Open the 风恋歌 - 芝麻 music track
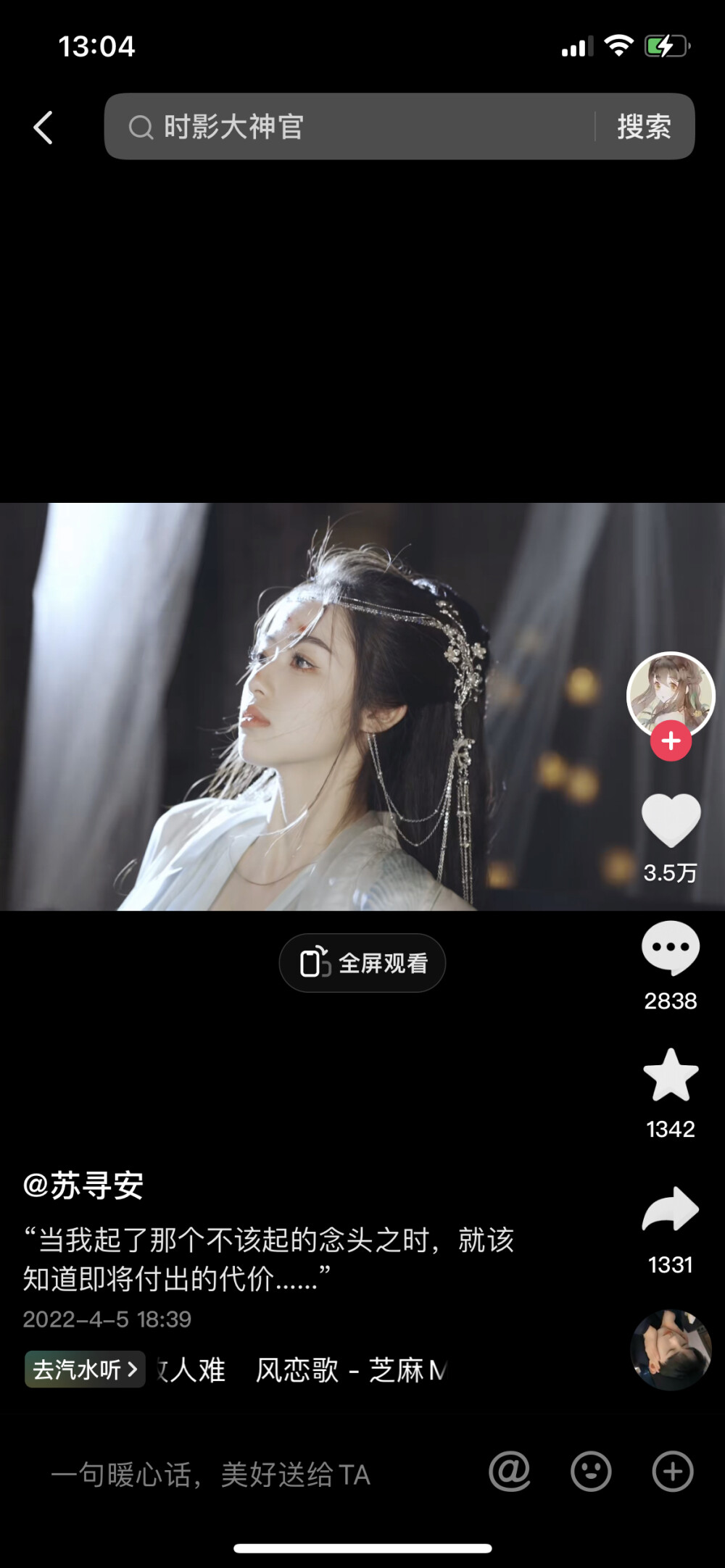The image size is (725, 1568). coord(348,1370)
